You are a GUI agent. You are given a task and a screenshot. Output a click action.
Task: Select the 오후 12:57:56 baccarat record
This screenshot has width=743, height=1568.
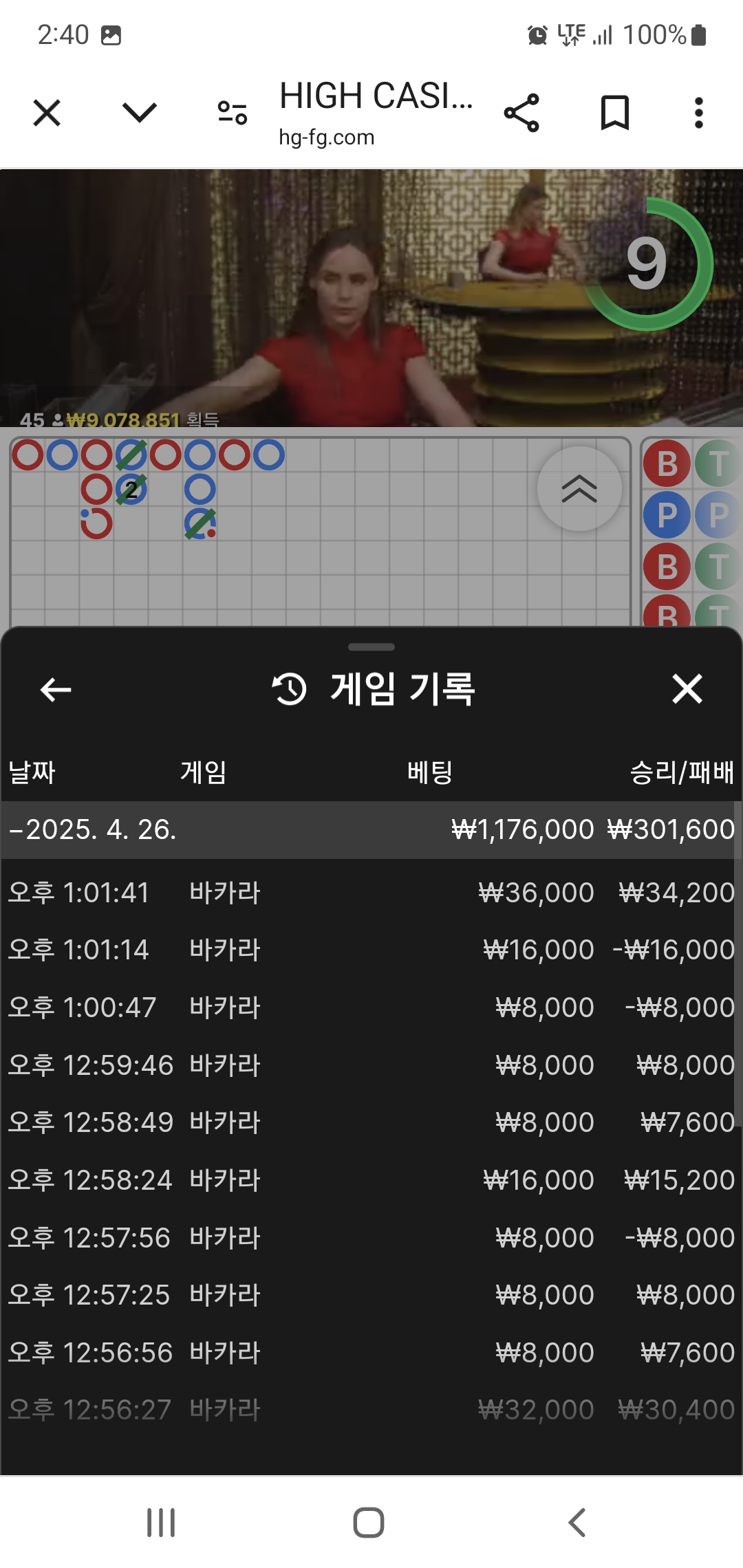pos(371,1238)
